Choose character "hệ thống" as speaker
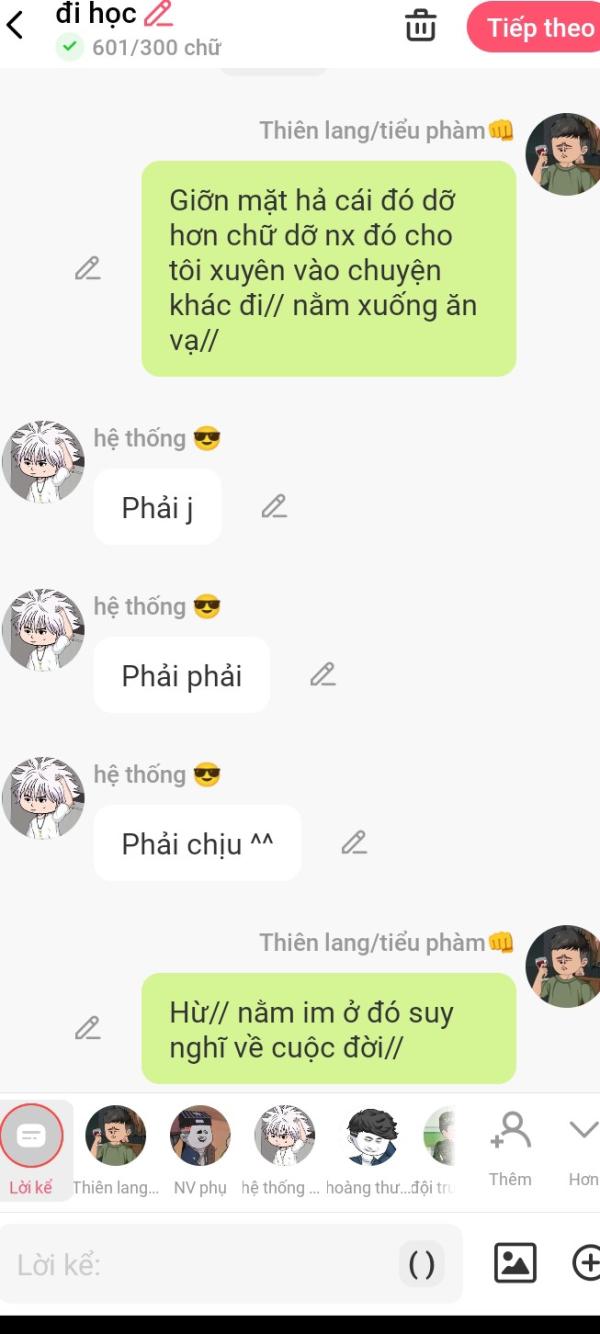 pyautogui.click(x=284, y=1149)
